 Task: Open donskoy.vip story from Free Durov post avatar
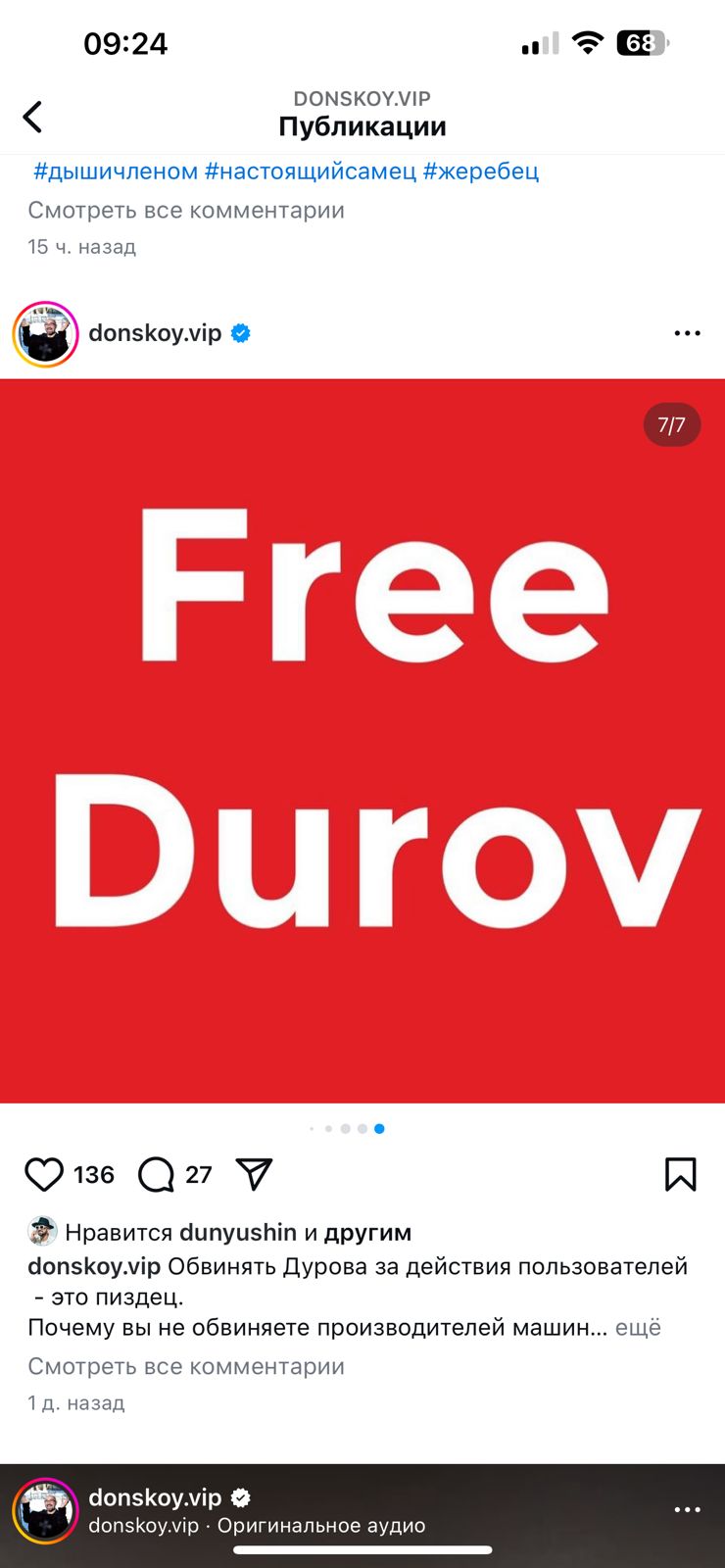[45, 334]
